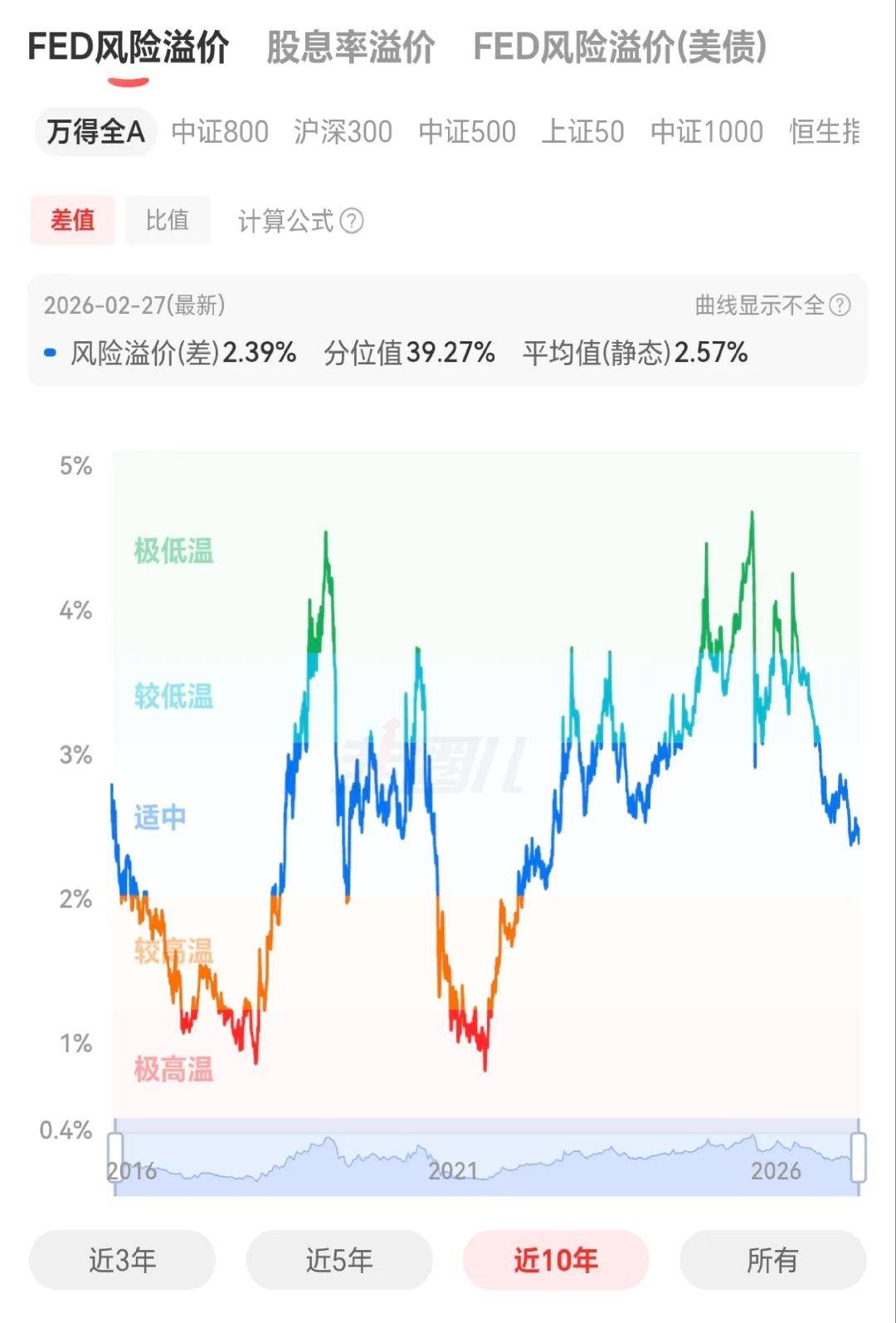Screen dimensions: 896x1323
Task: Switch to the 股息率溢价 tab
Action: (x=350, y=47)
